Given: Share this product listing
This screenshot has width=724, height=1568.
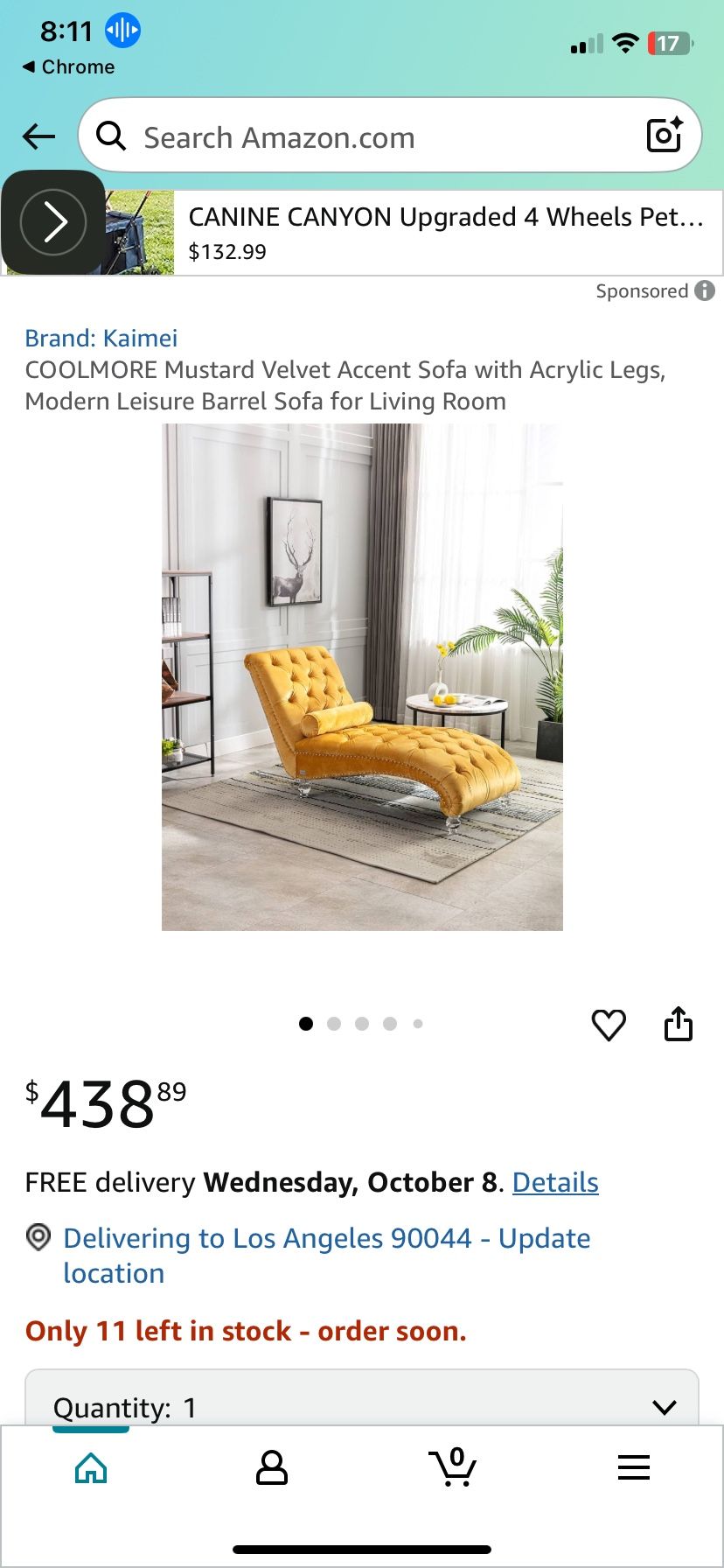Looking at the screenshot, I should pos(678,1024).
